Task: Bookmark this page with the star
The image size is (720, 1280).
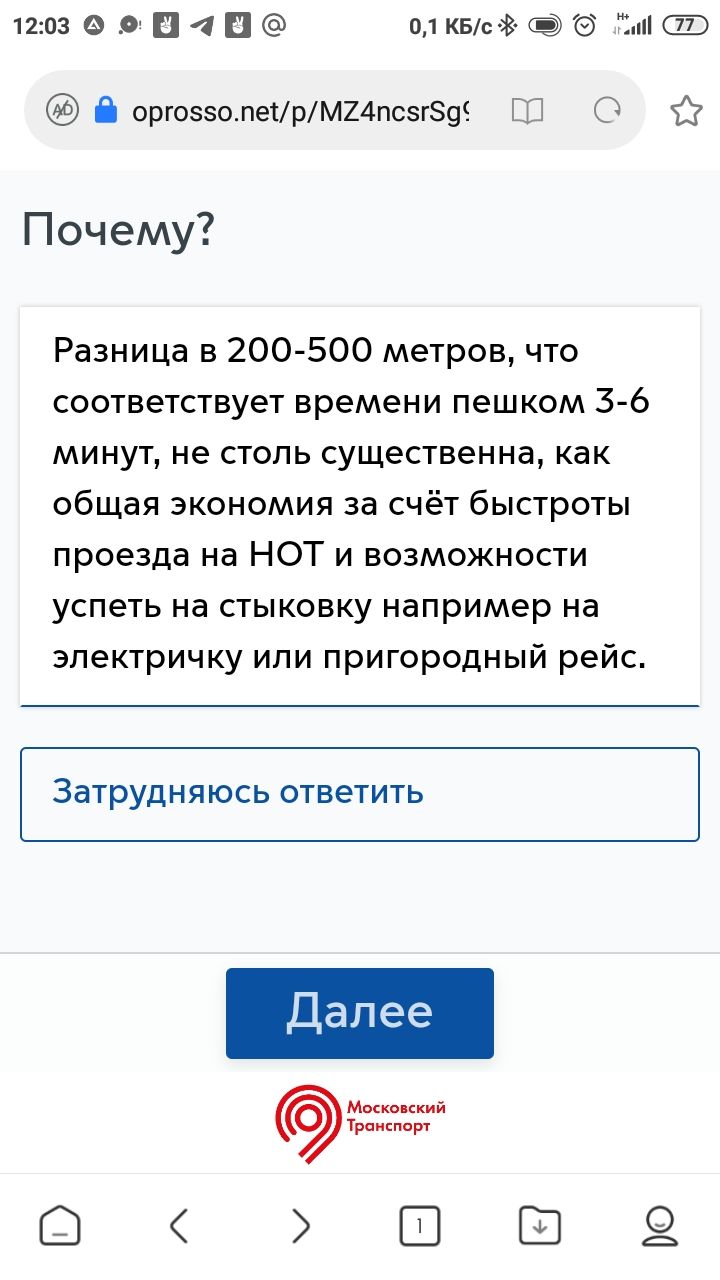Action: click(x=686, y=111)
